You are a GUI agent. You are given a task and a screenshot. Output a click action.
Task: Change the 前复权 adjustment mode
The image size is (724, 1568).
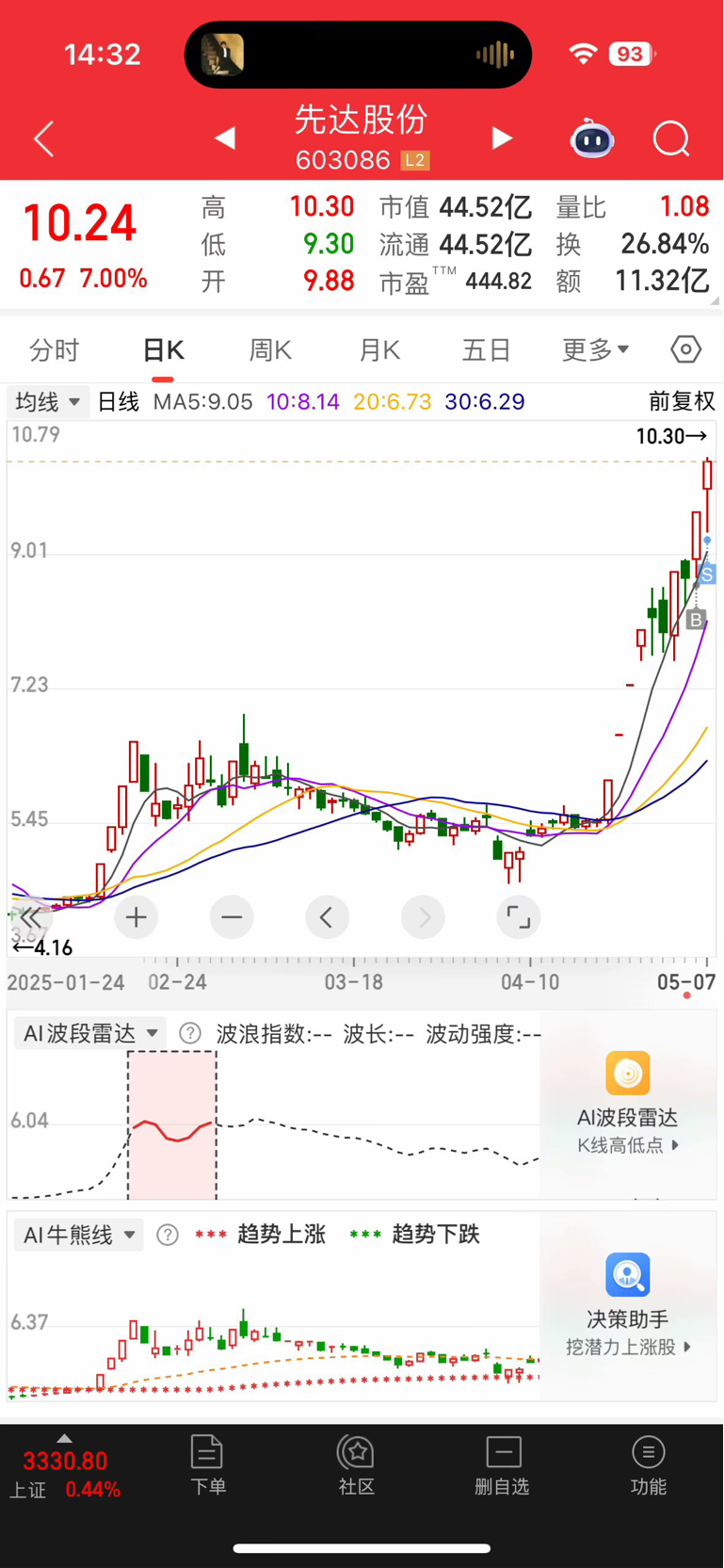(682, 402)
